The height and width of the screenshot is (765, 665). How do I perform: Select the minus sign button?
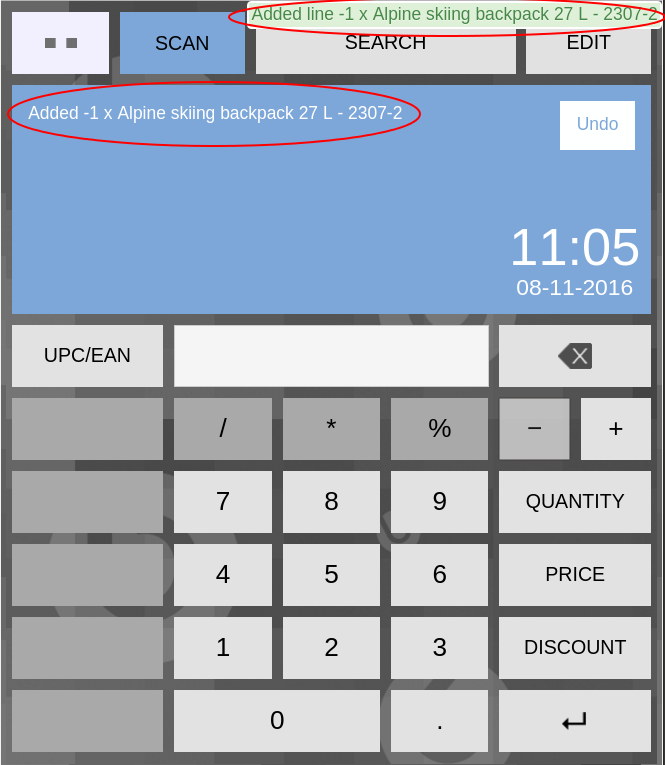point(534,429)
